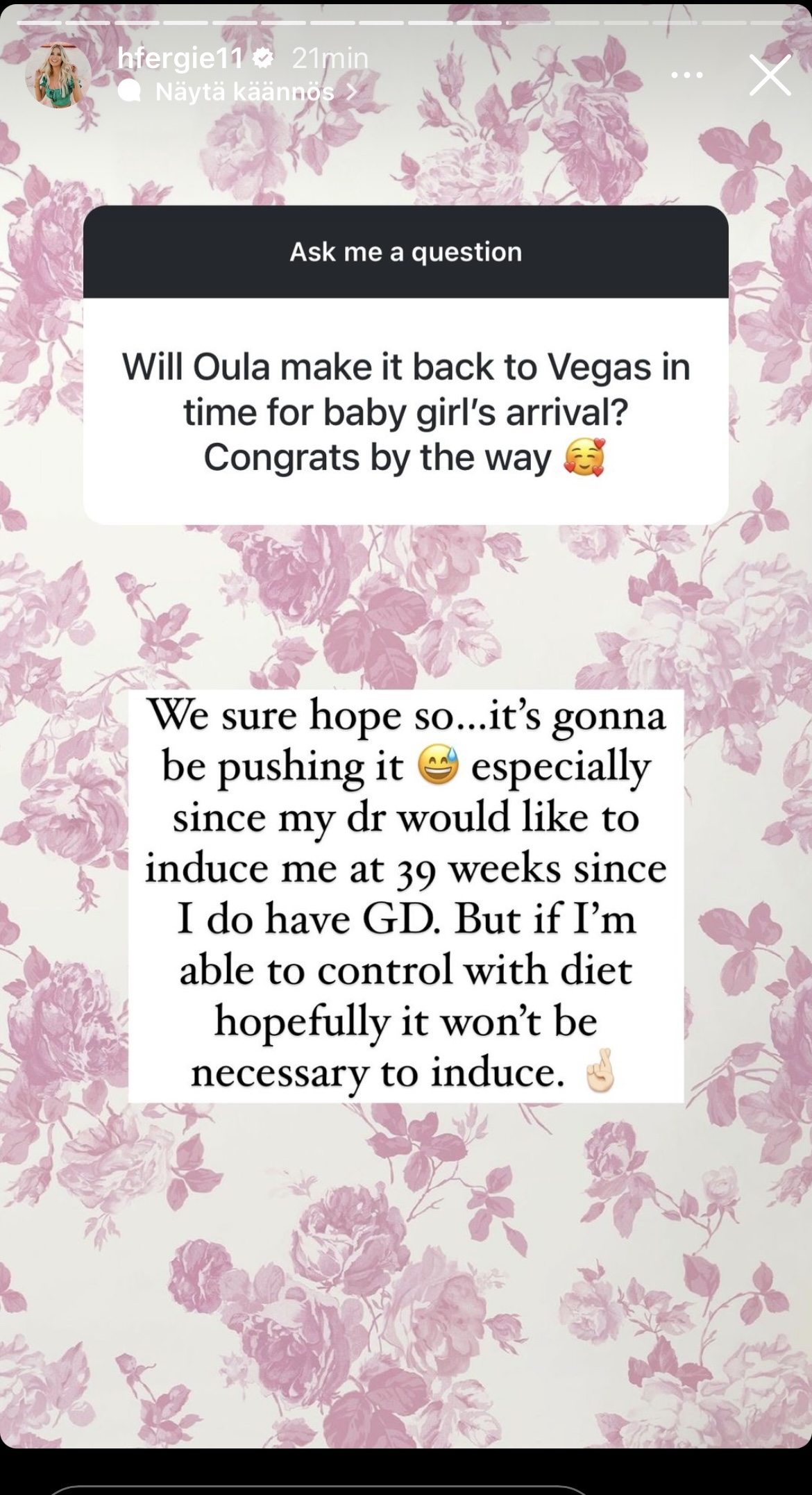Tap the hfergie11 username
This screenshot has height=1495, width=812.
tap(180, 59)
